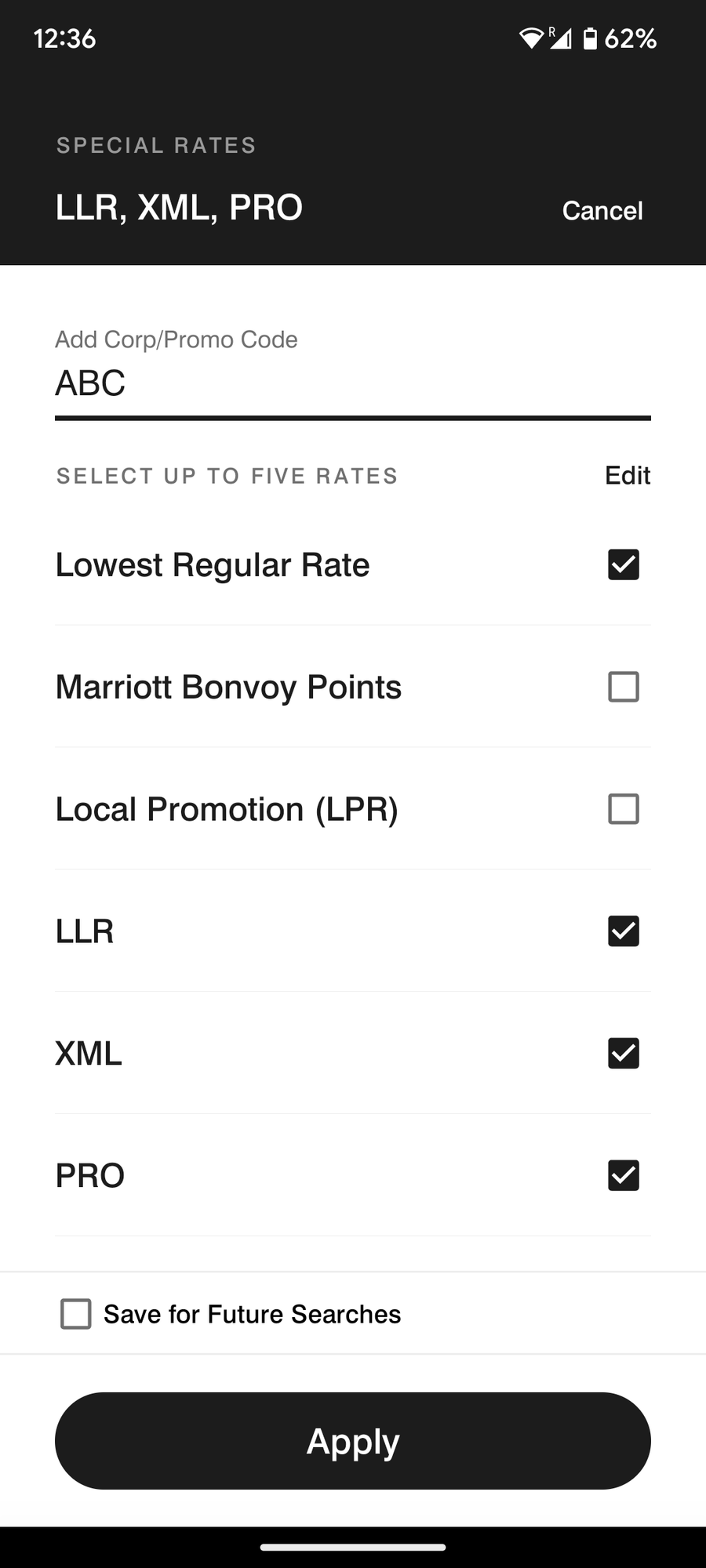Tap the Apply button
The width and height of the screenshot is (706, 1568).
(352, 1441)
